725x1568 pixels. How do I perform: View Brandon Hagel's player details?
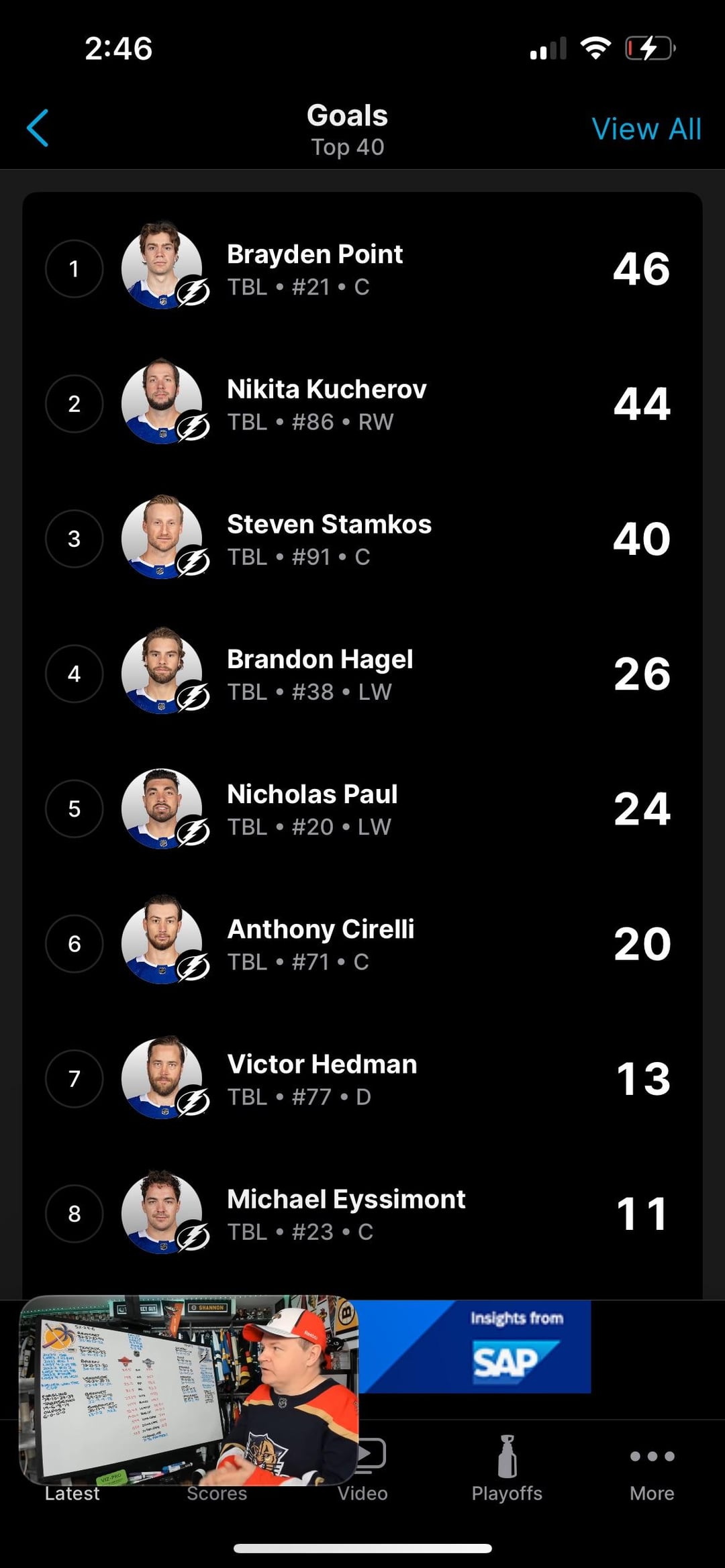(x=320, y=674)
